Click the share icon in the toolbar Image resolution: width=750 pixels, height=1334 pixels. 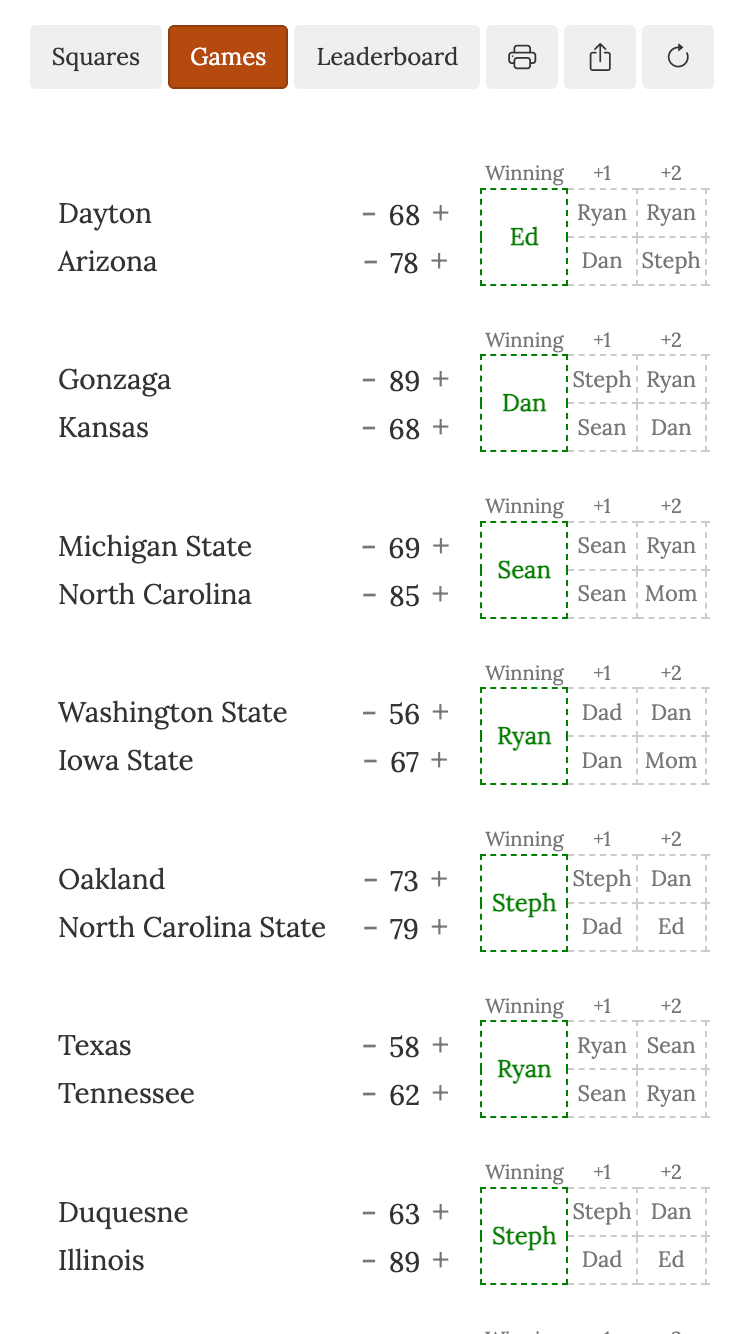(x=599, y=57)
